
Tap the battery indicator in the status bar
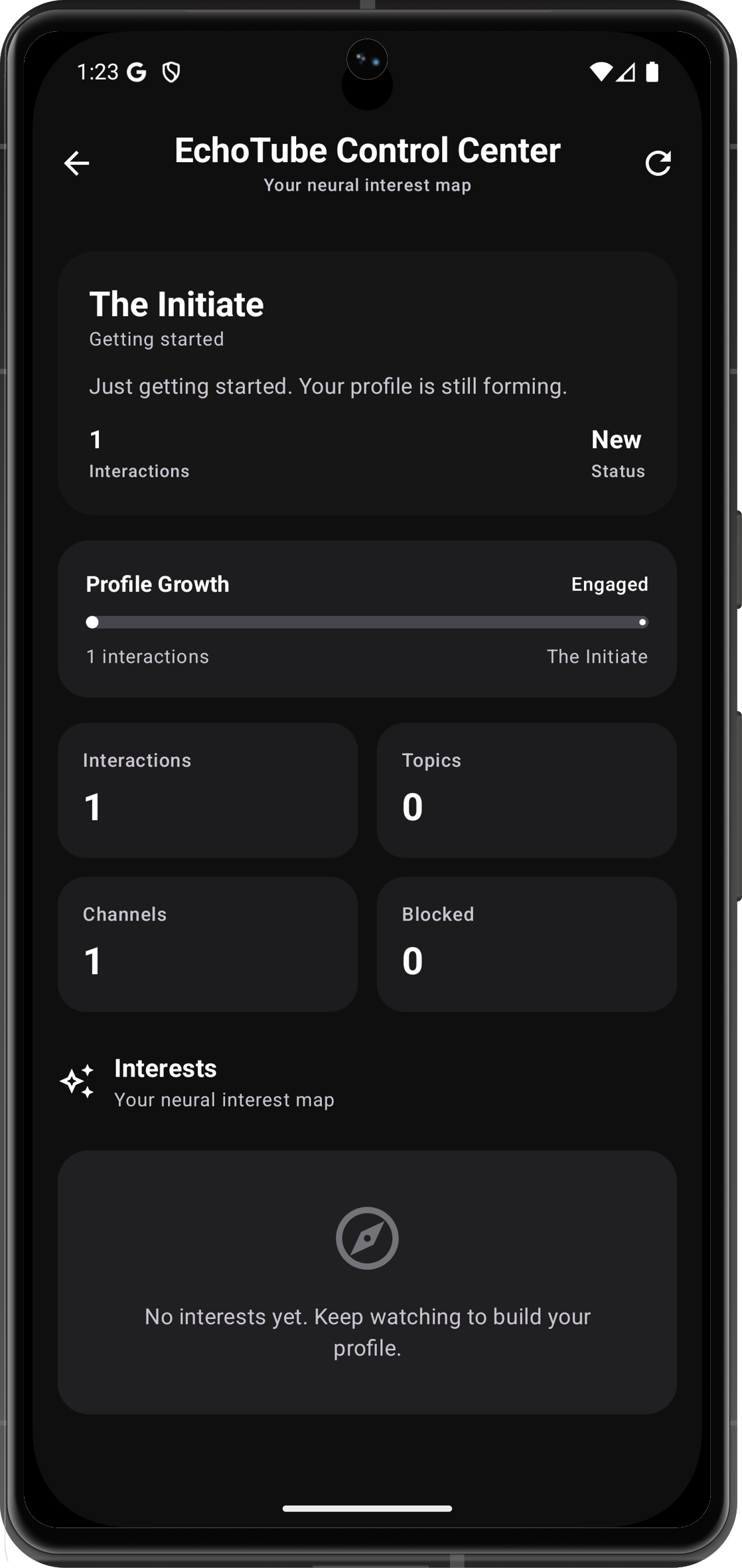pos(652,73)
